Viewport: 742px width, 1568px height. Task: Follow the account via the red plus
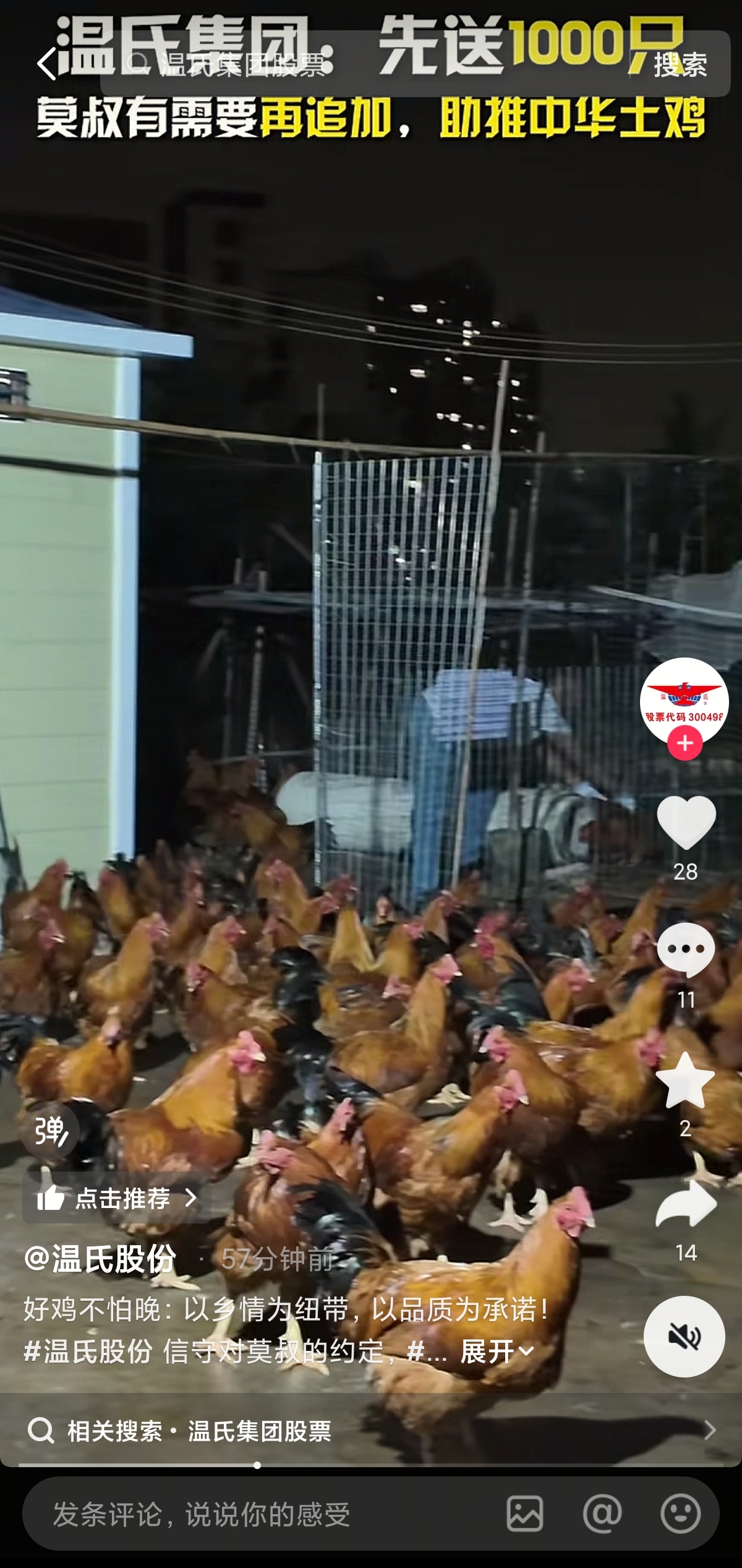pos(684,743)
